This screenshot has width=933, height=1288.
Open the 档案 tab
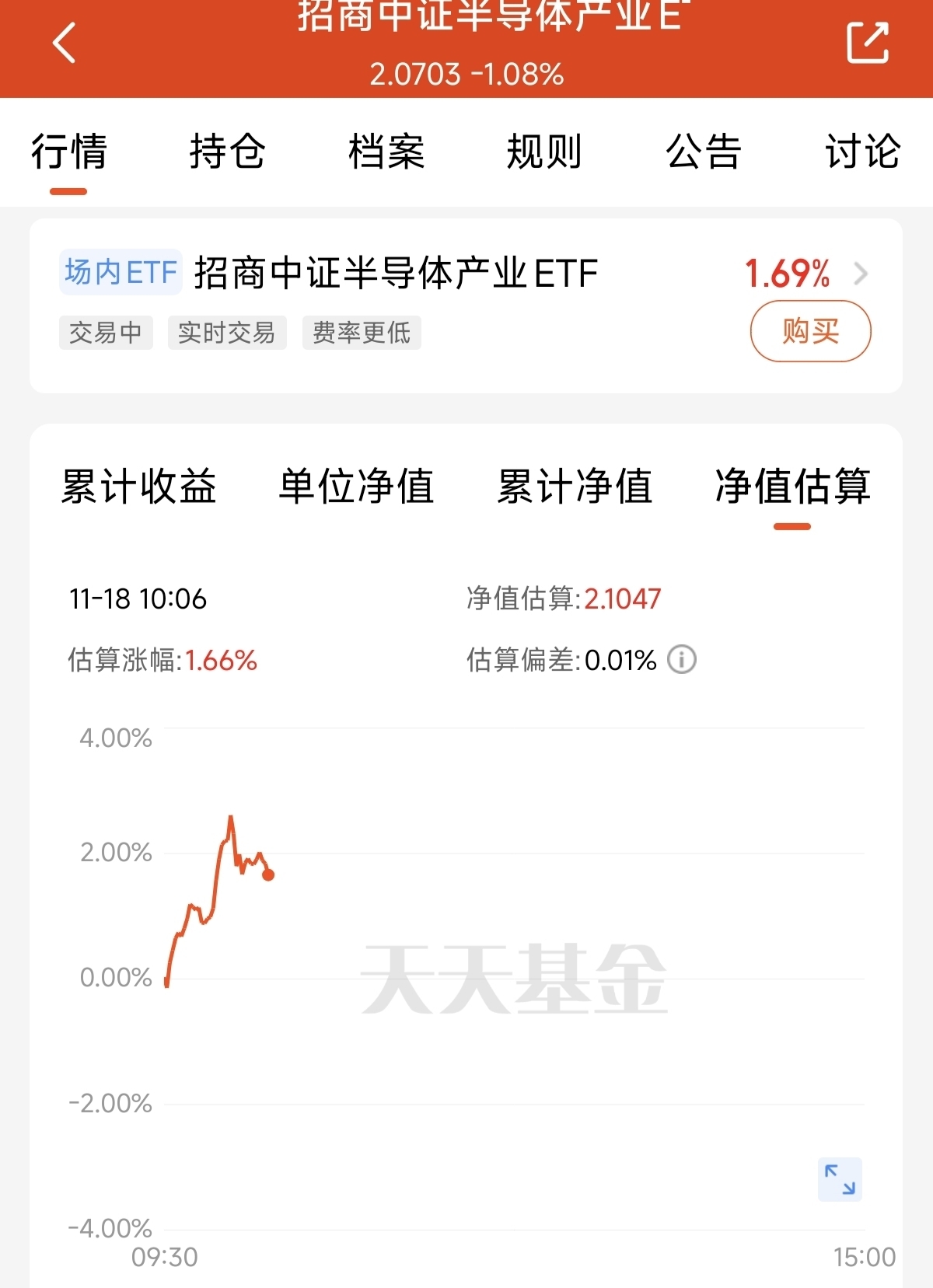pos(386,152)
